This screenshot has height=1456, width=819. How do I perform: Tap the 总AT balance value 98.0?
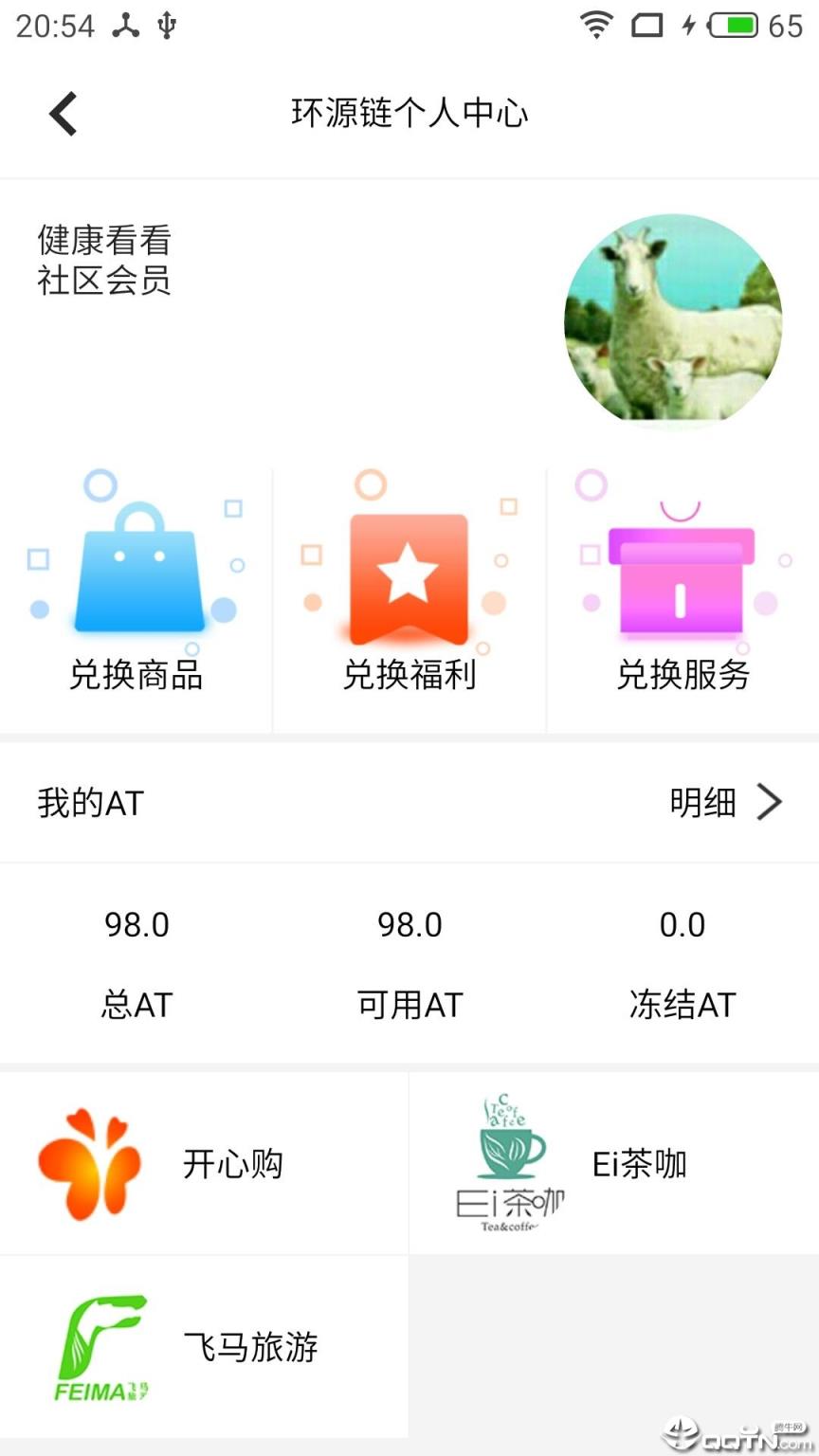point(136,925)
